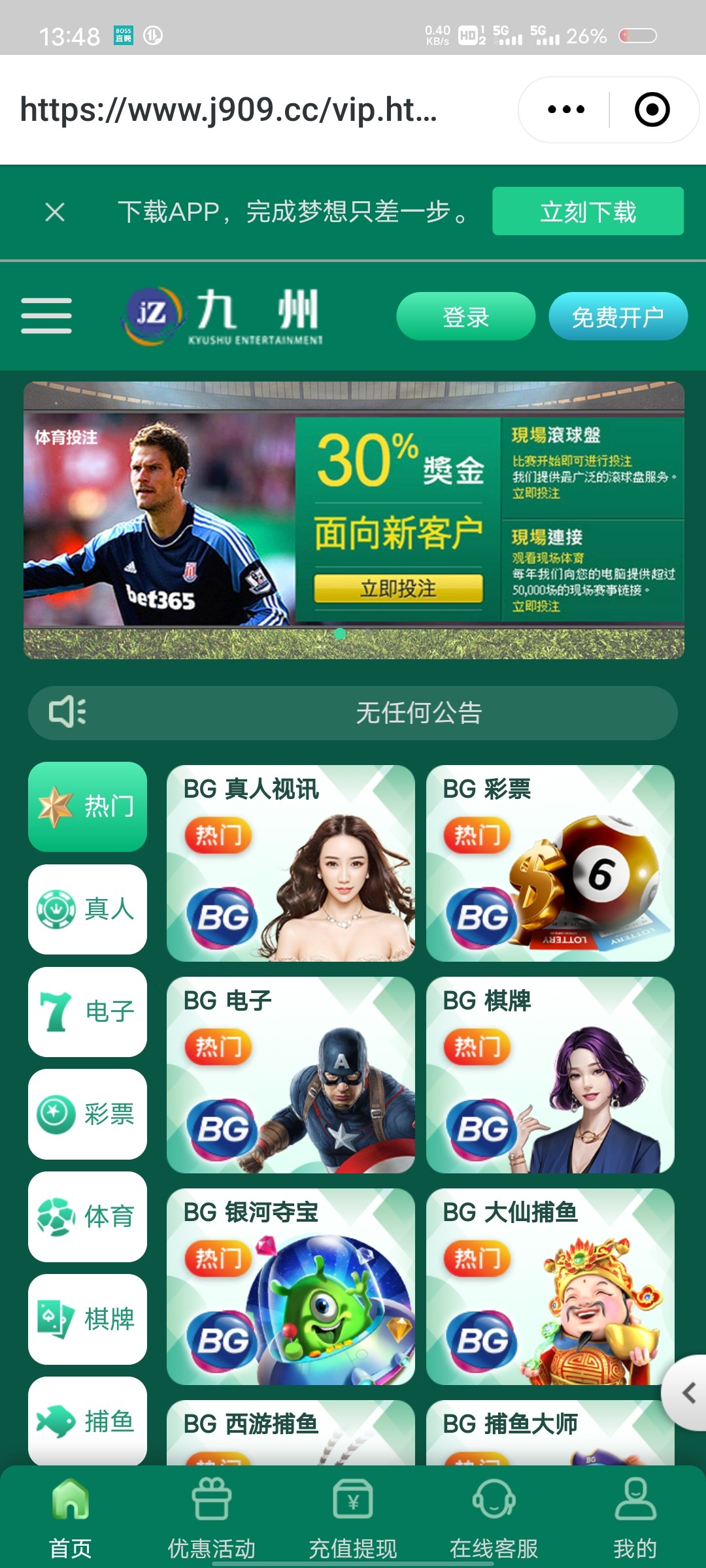
Task: Select the 电子 category
Action: [x=88, y=1011]
